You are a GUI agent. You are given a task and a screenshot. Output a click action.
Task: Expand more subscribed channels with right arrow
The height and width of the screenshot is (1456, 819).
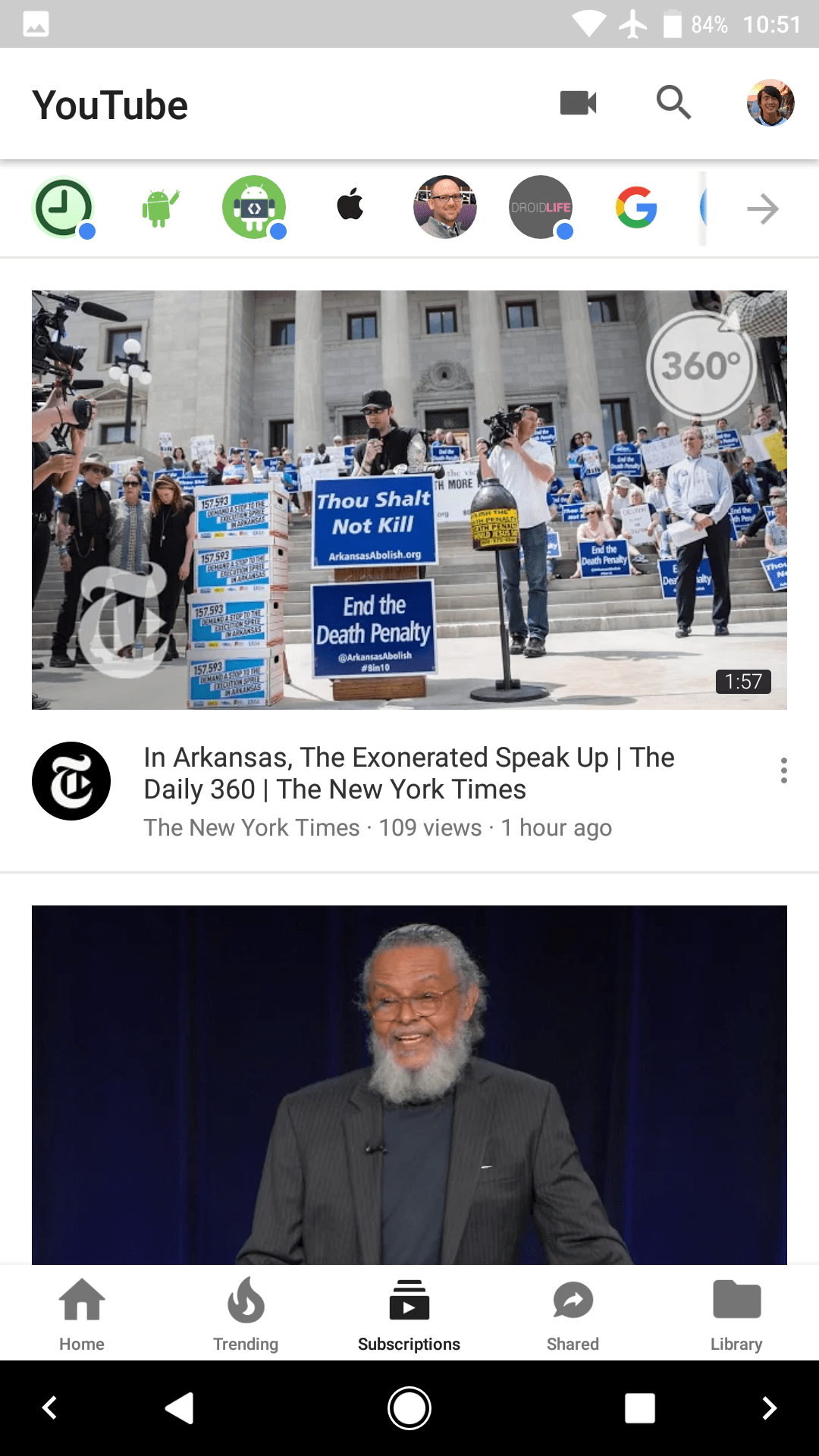click(763, 209)
